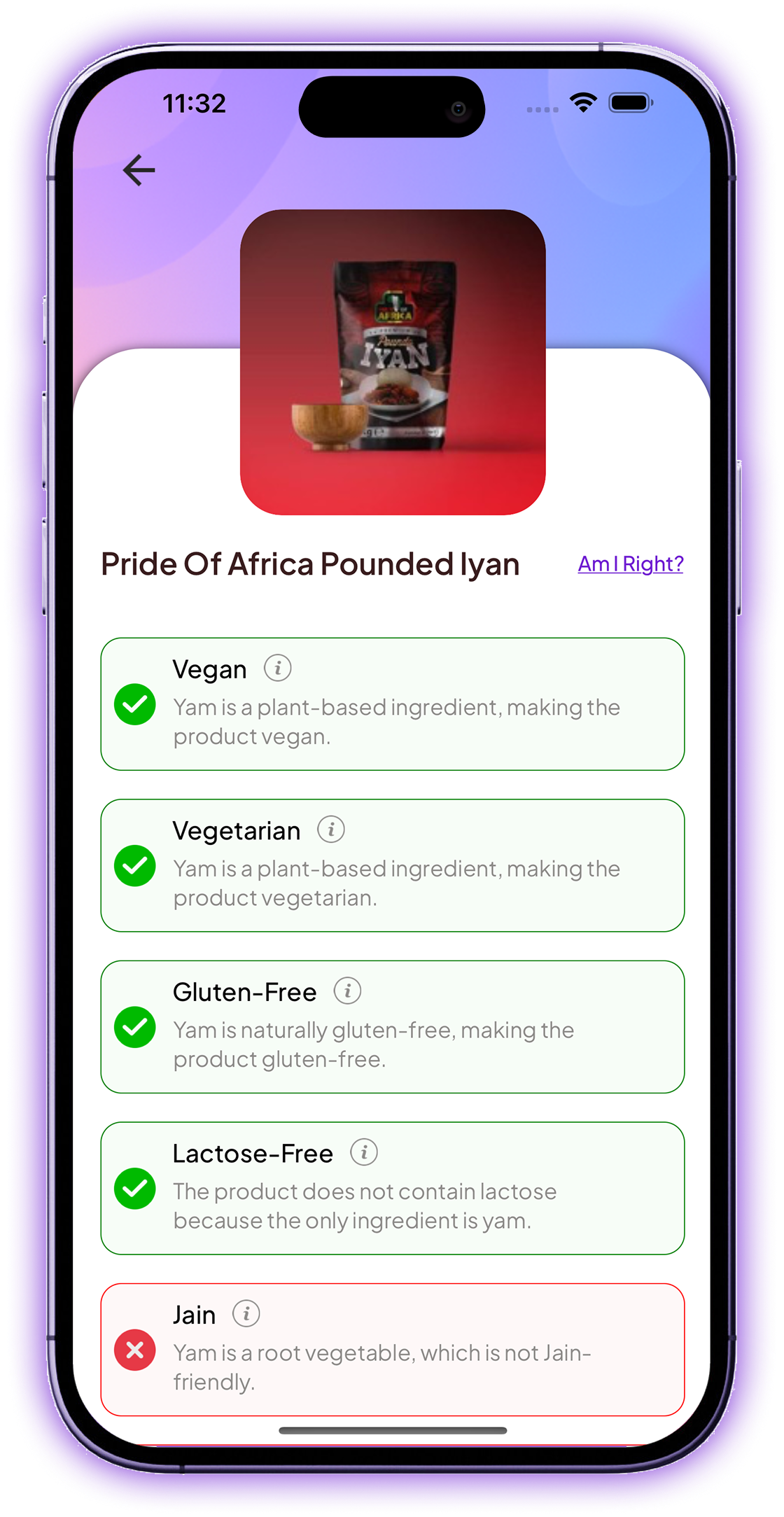Image resolution: width=784 pixels, height=1517 pixels.
Task: Open the Lactose-Free info icon
Action: (364, 1152)
